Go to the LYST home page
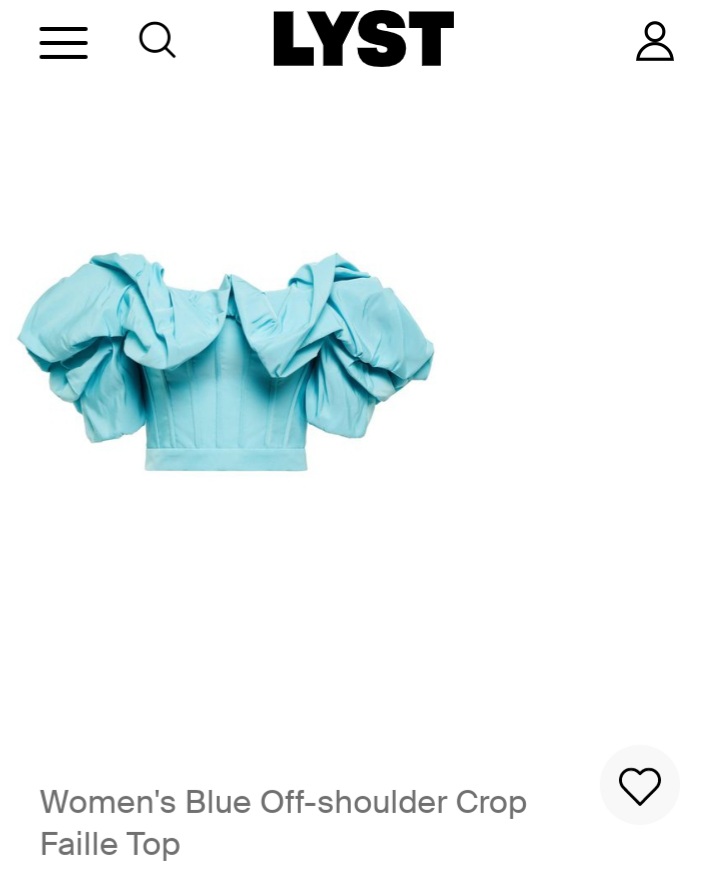The image size is (705, 895). click(x=363, y=39)
